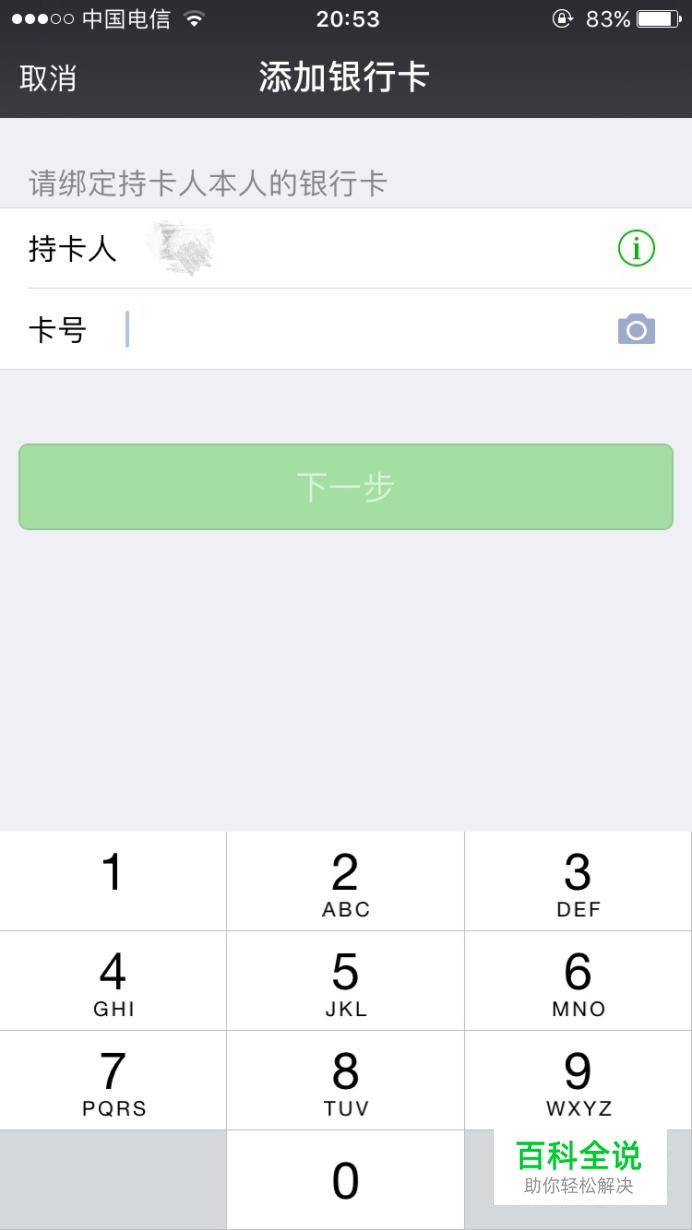Scan card with the camera icon
This screenshot has height=1230, width=692.
(636, 329)
